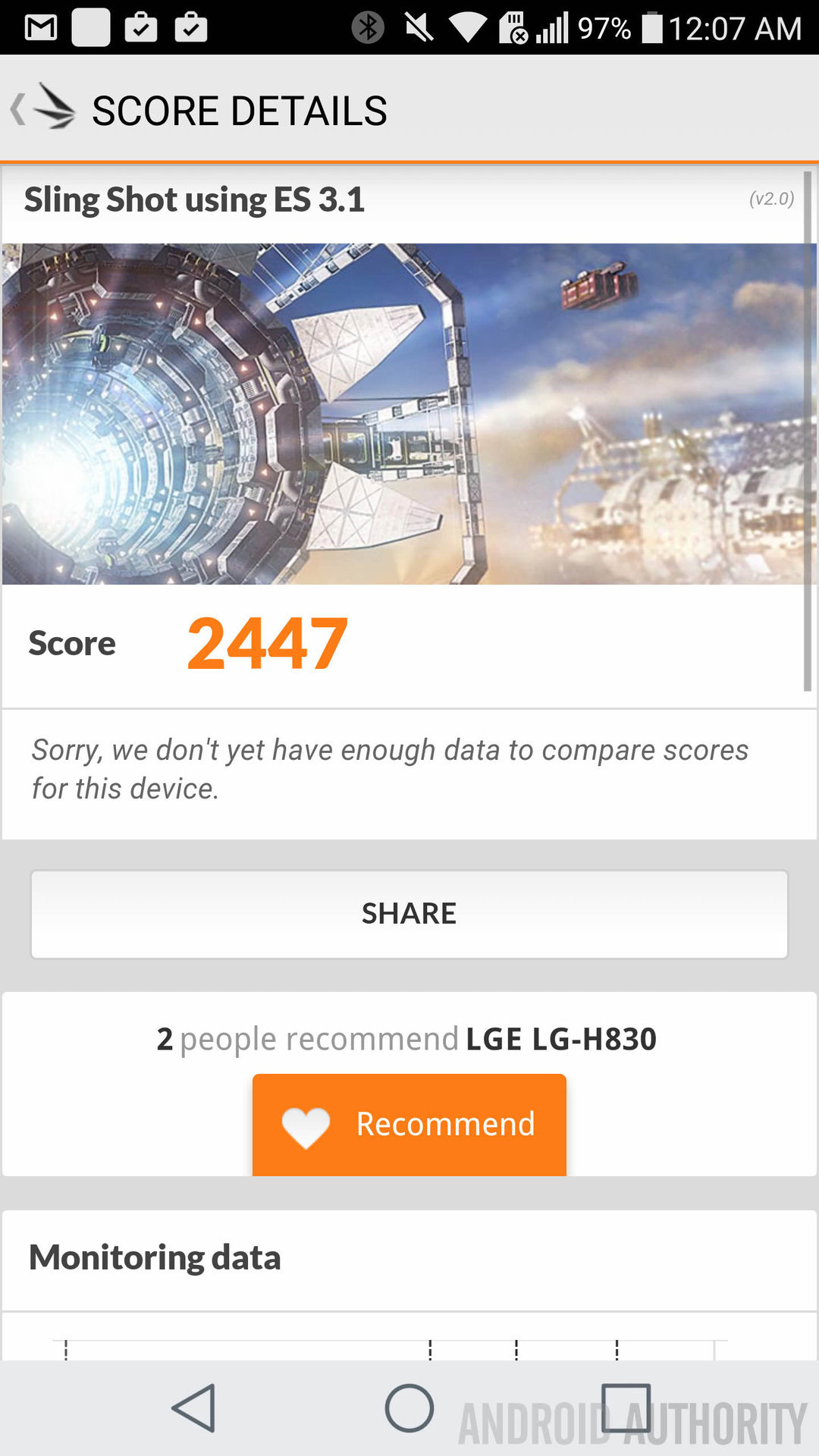Screen dimensions: 819x1456
Task: Go to the home screen
Action: tap(409, 1408)
